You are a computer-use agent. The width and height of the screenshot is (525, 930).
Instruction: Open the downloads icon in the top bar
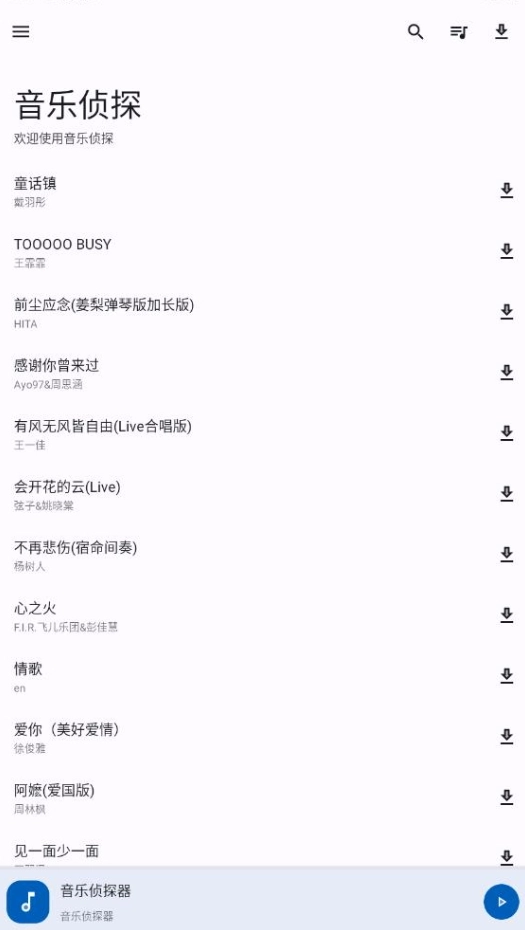pyautogui.click(x=502, y=31)
